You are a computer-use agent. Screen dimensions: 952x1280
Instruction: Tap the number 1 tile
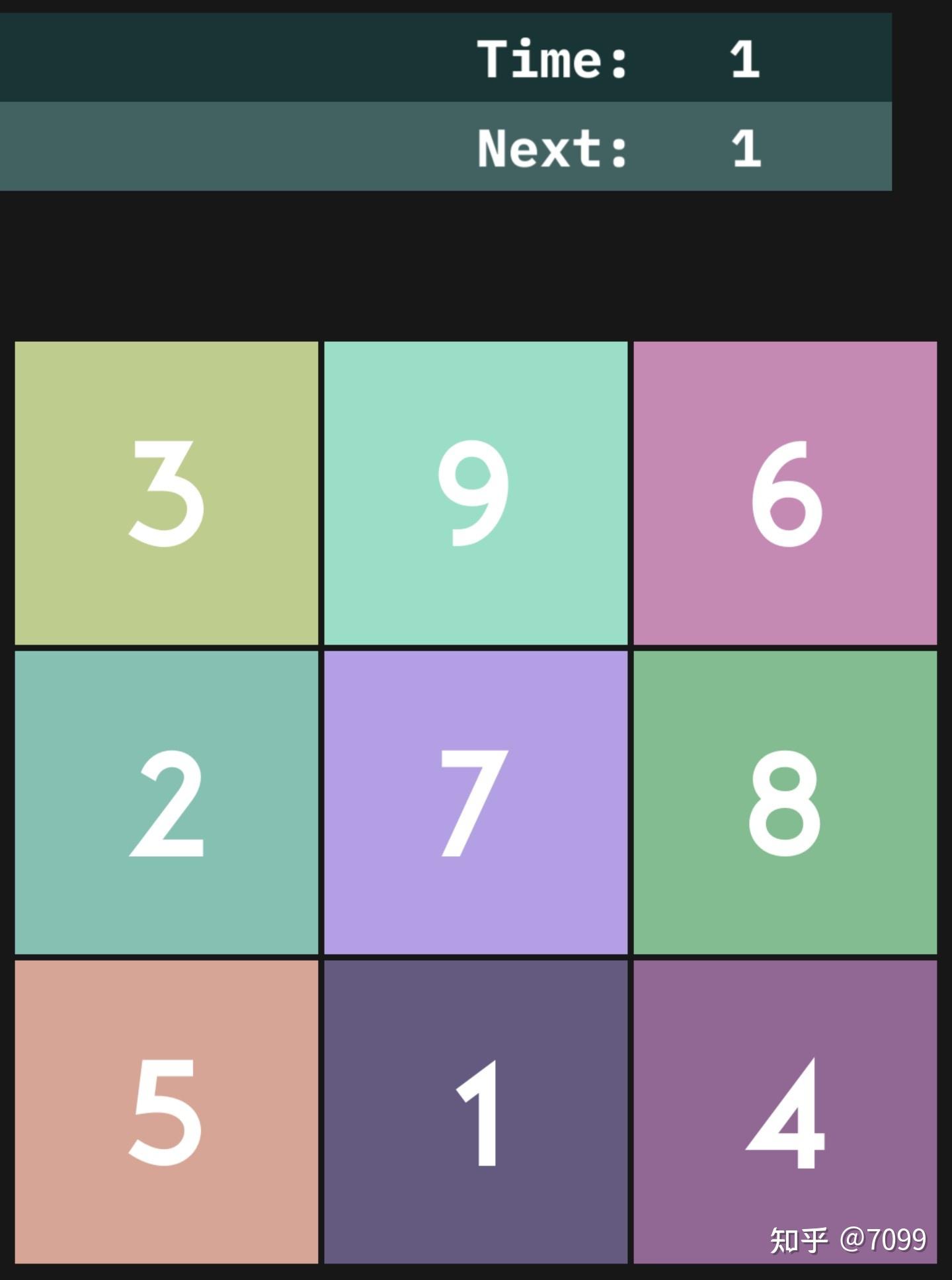tap(475, 1111)
